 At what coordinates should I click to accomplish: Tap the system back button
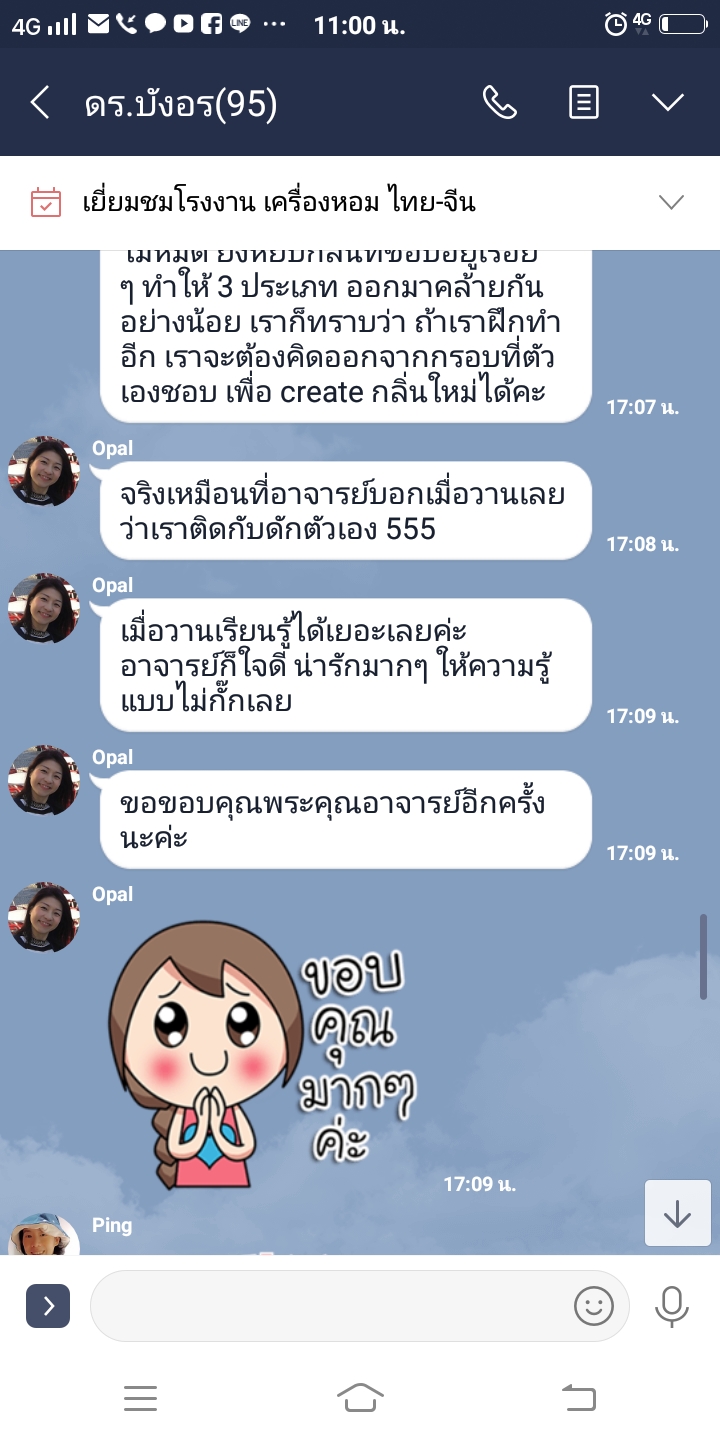[579, 1398]
